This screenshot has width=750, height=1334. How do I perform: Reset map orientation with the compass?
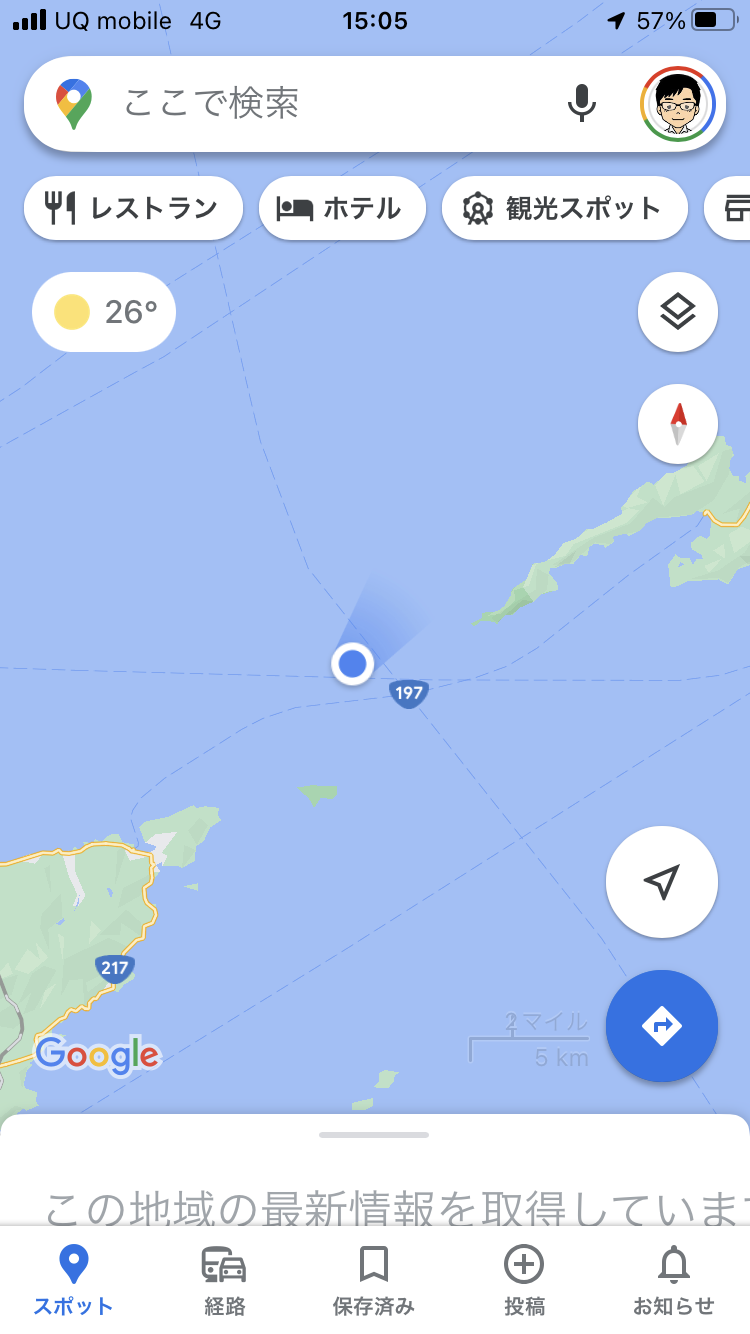pos(677,424)
